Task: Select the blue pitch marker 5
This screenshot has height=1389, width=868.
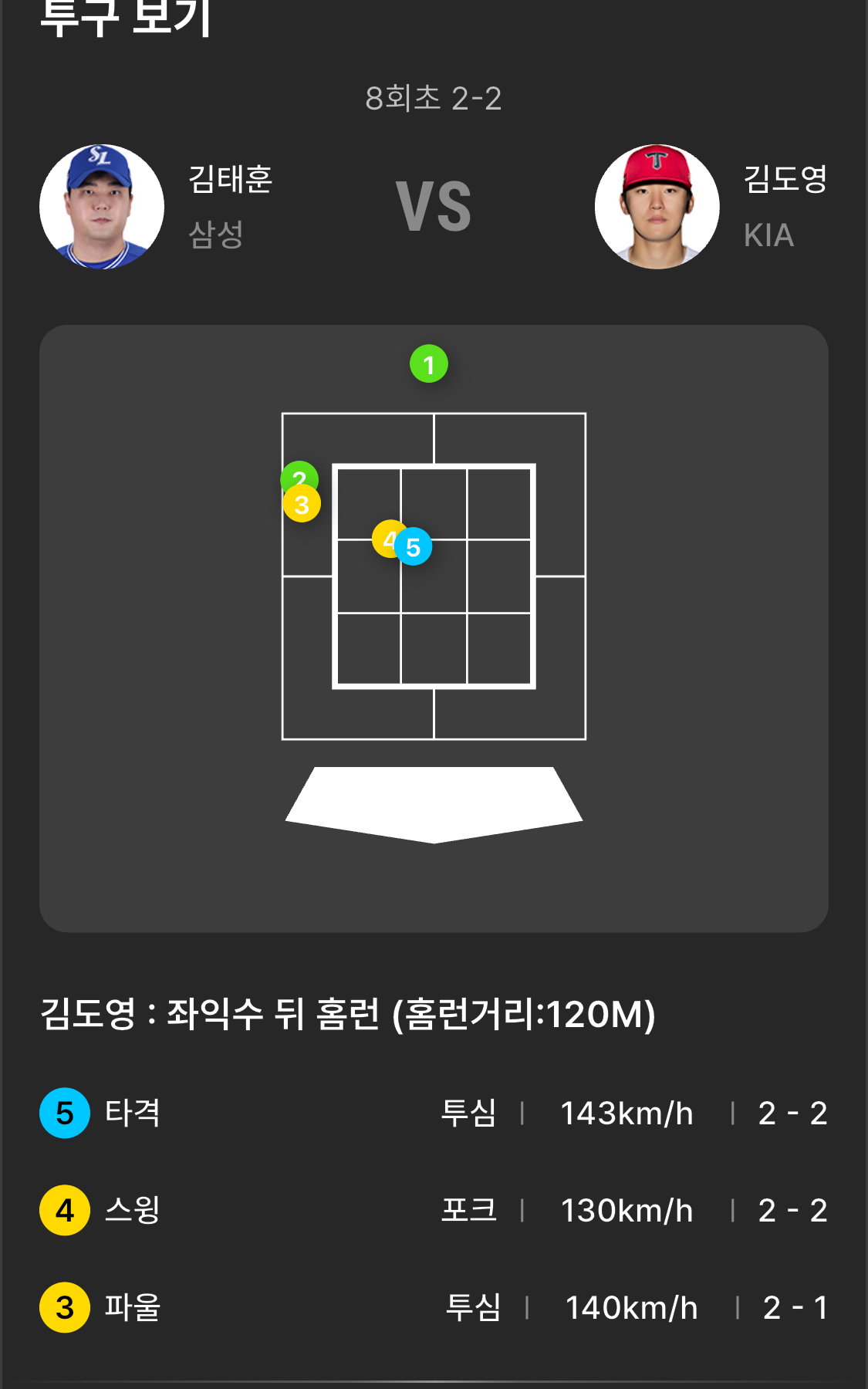Action: (414, 547)
